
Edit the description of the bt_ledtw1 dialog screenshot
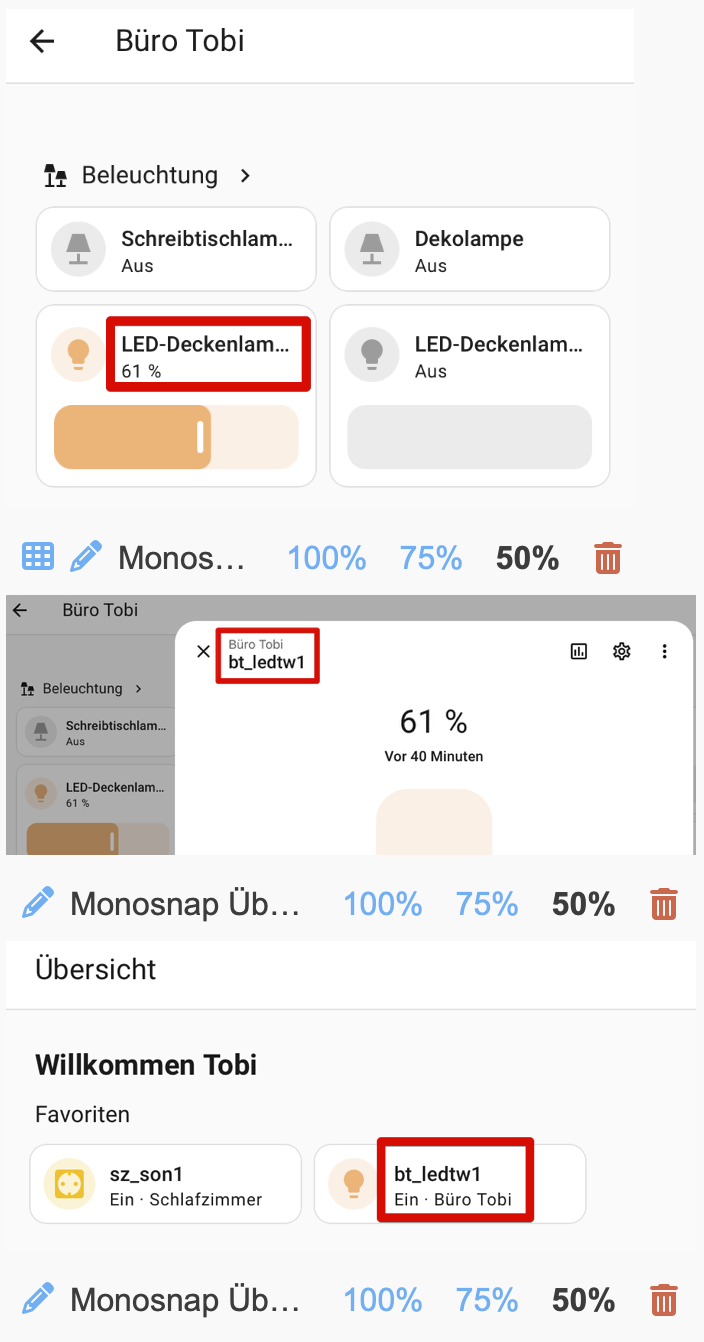38,904
